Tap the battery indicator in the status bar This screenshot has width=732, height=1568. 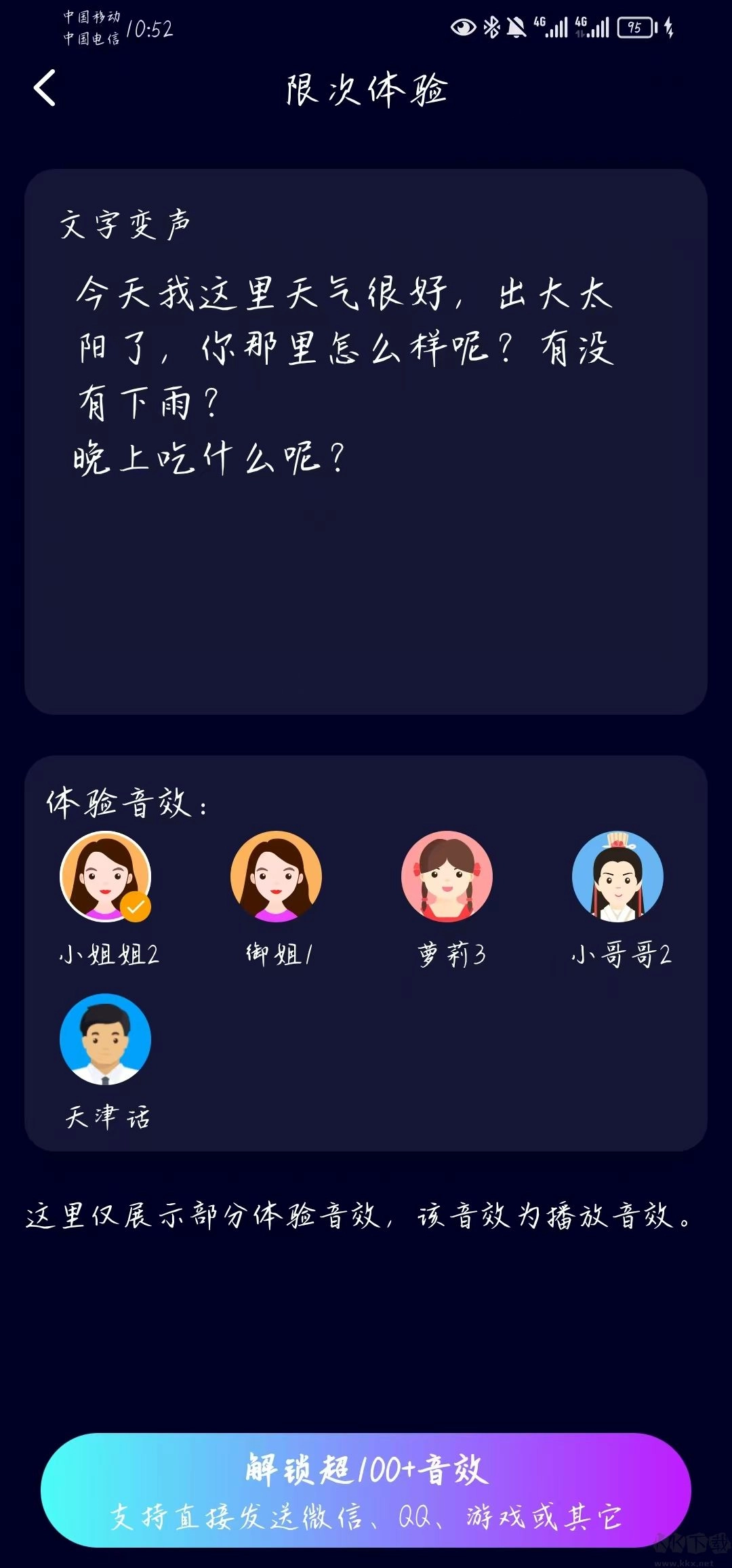click(x=632, y=28)
